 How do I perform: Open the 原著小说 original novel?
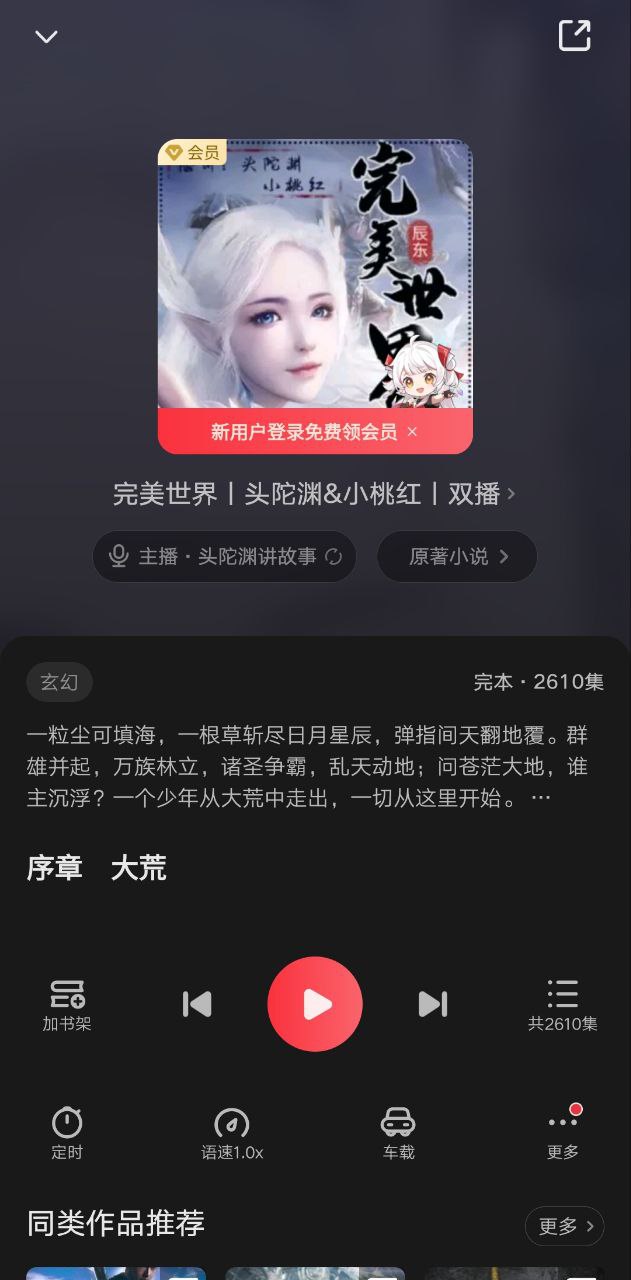457,557
